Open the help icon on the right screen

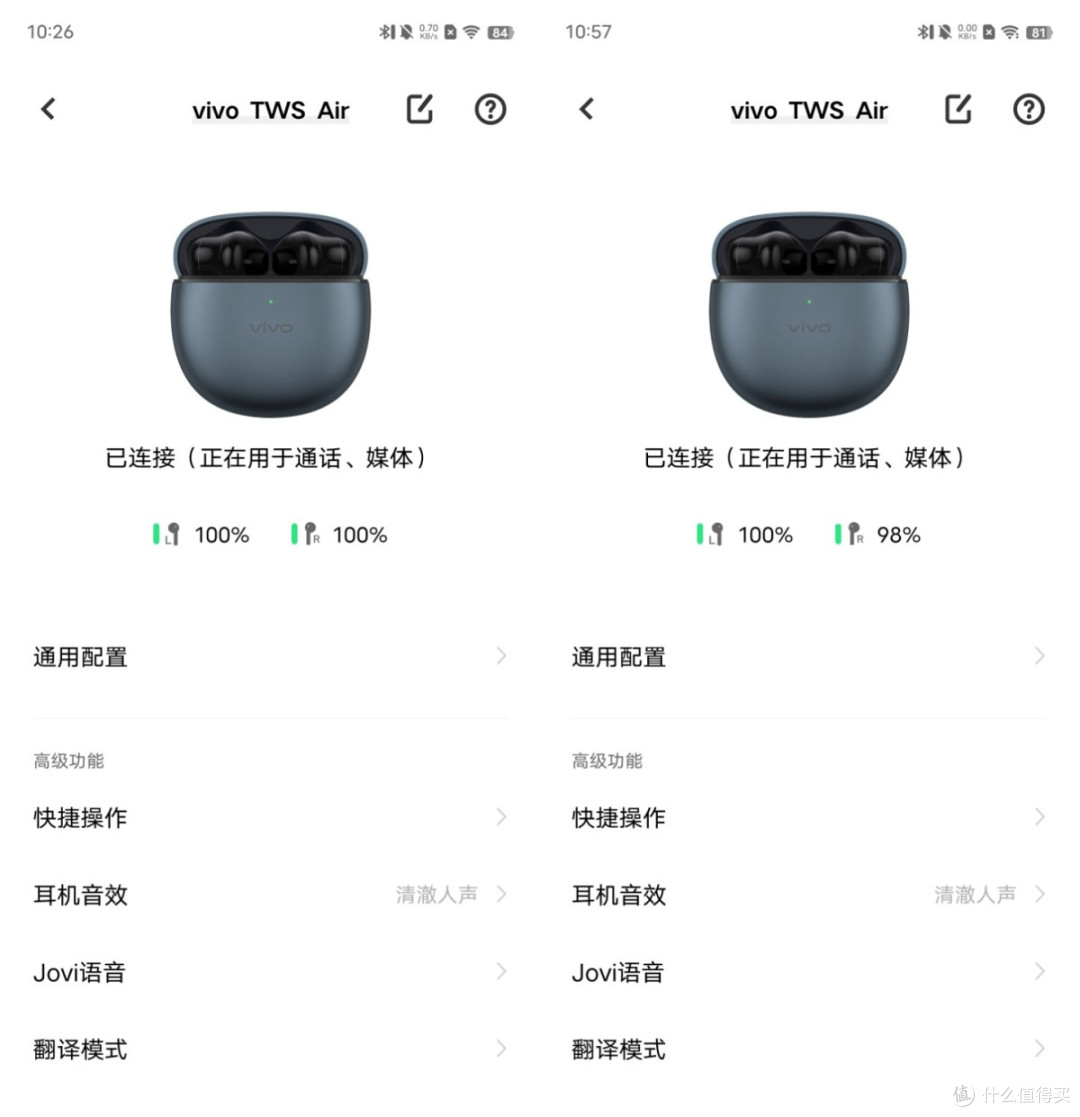[1028, 109]
